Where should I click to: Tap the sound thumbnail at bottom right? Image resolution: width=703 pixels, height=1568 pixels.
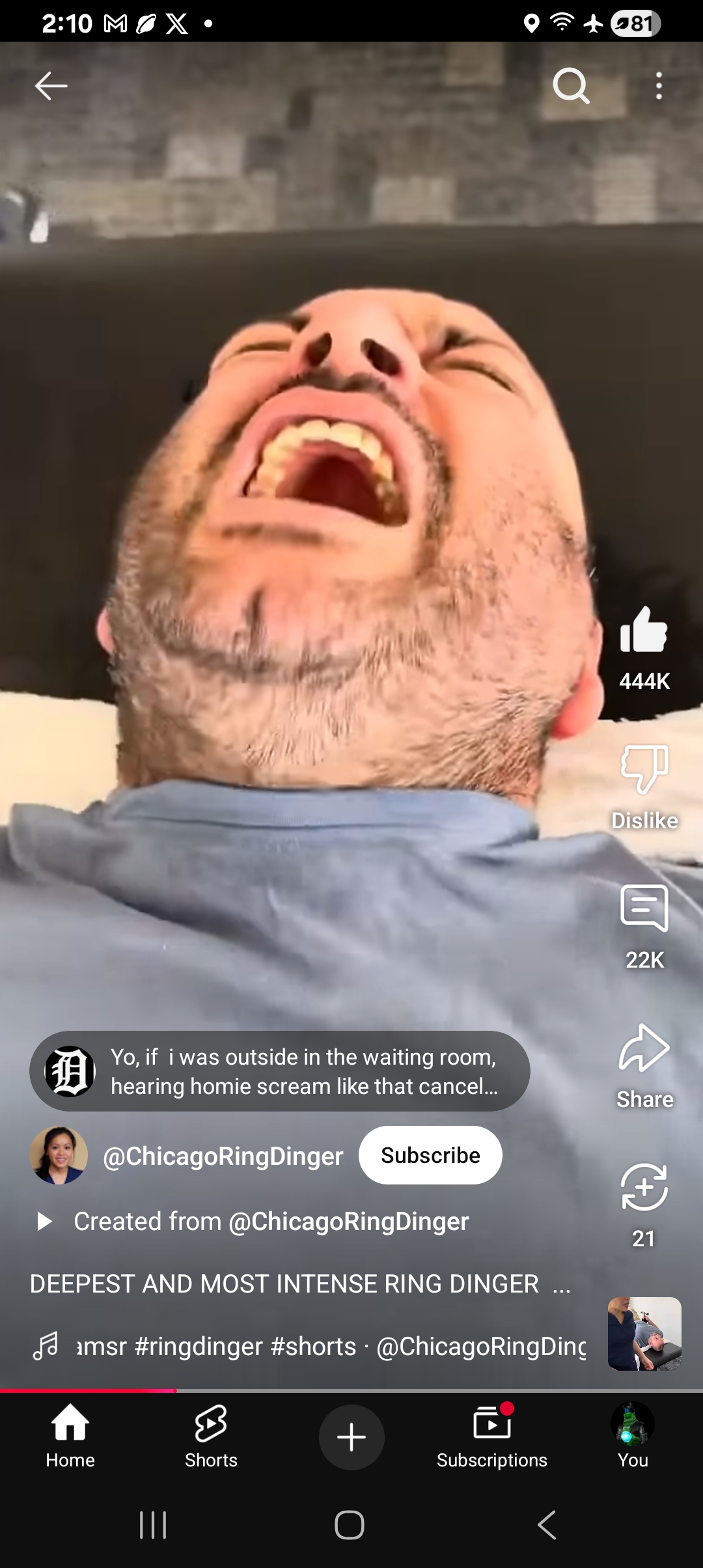tap(644, 1334)
